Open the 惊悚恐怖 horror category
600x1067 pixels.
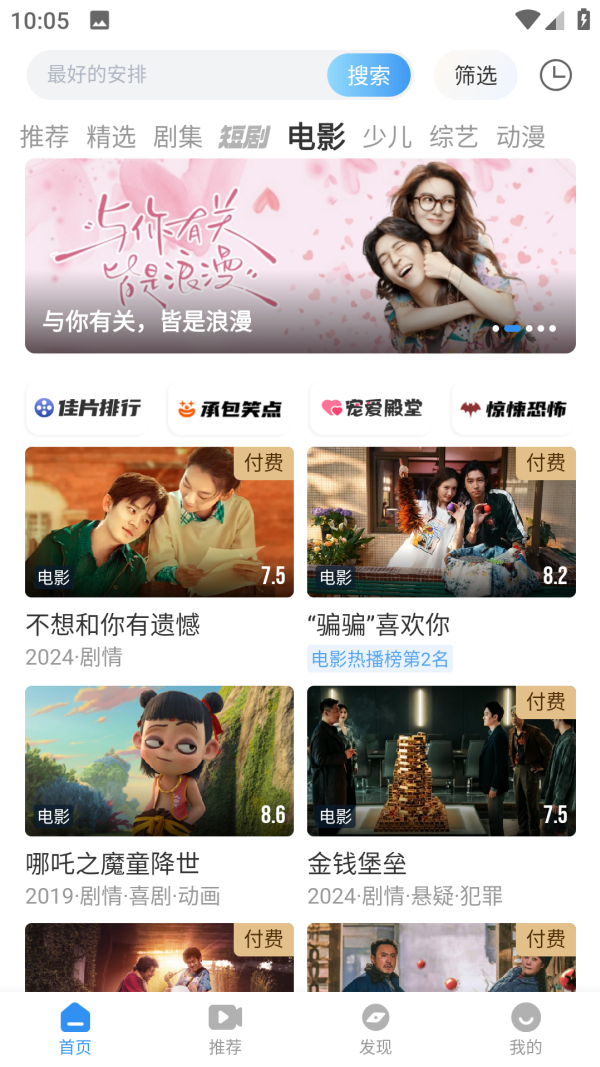513,408
